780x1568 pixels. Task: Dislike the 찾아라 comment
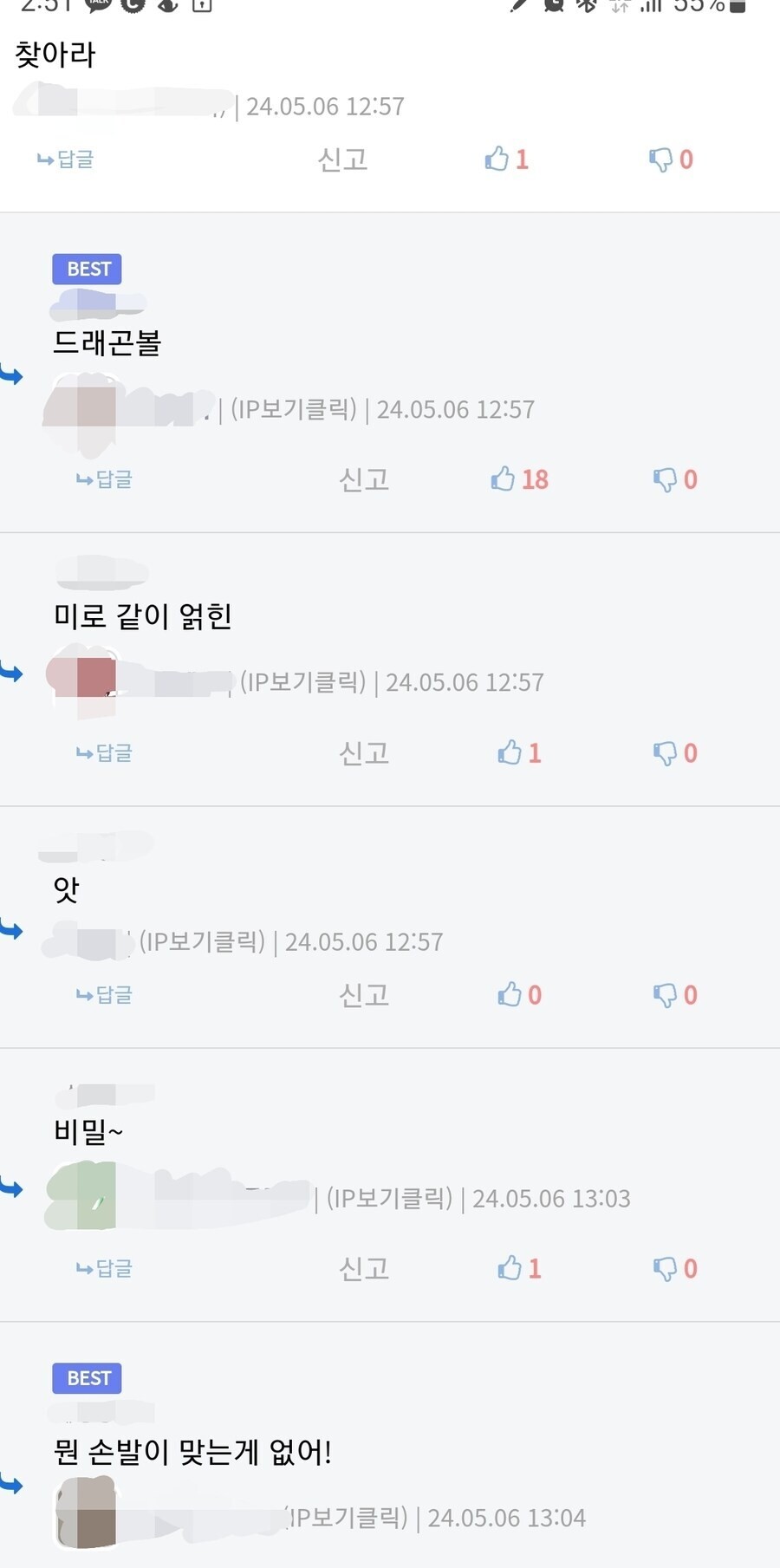click(672, 159)
